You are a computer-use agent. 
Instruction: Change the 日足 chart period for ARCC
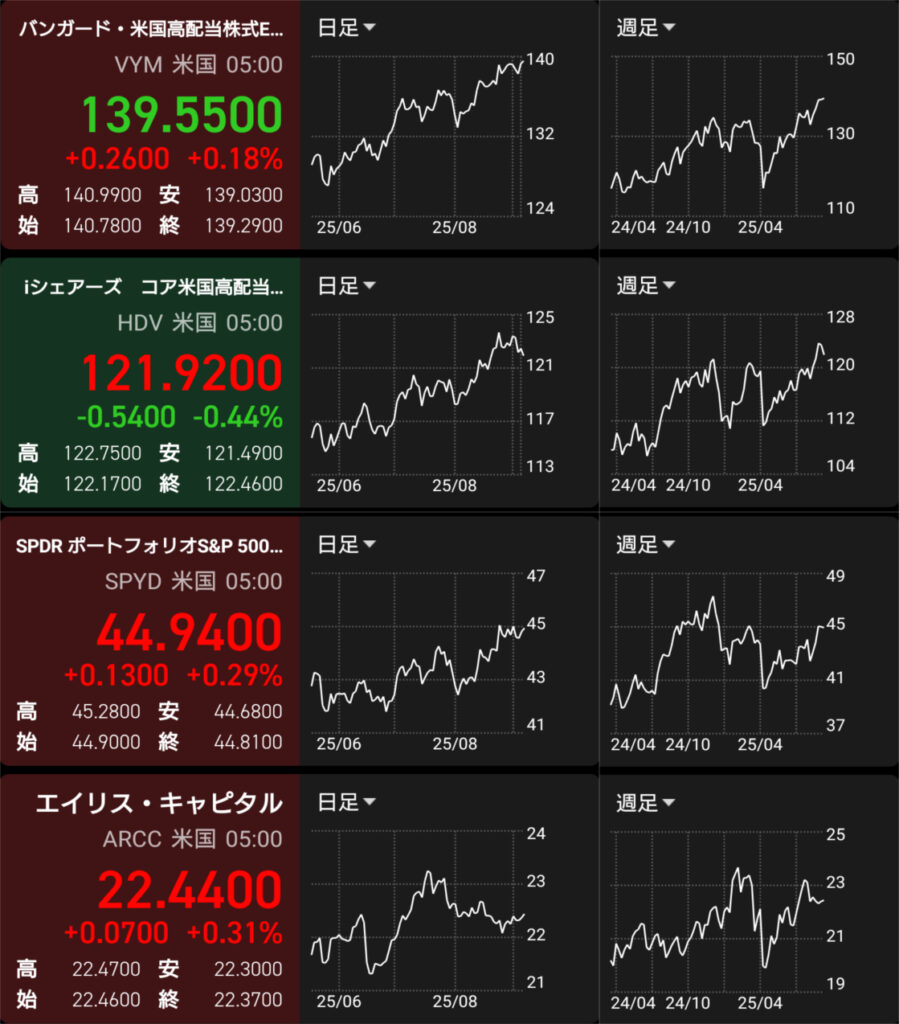point(347,802)
